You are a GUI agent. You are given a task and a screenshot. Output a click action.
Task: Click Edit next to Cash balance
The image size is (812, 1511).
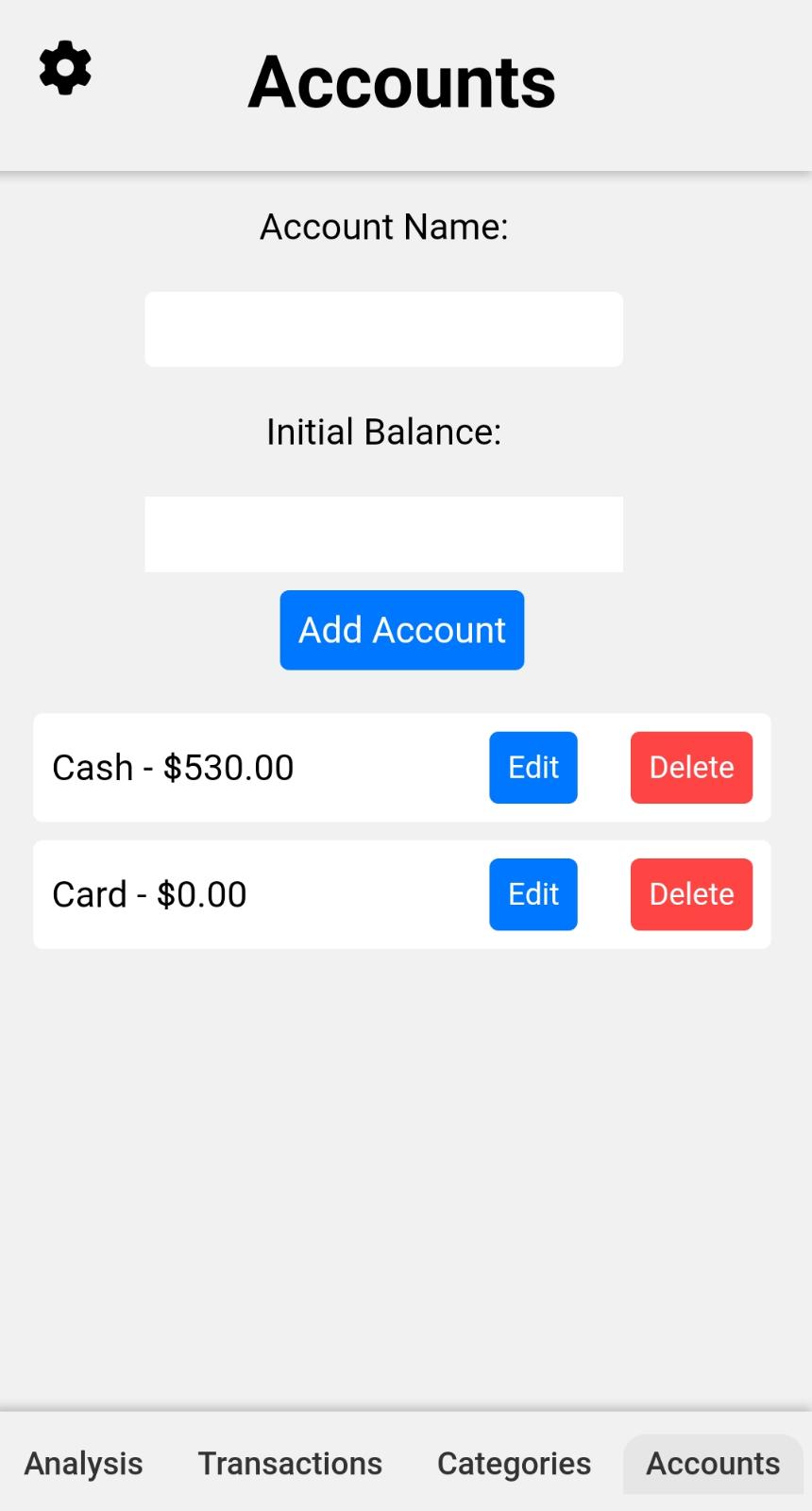click(x=533, y=767)
